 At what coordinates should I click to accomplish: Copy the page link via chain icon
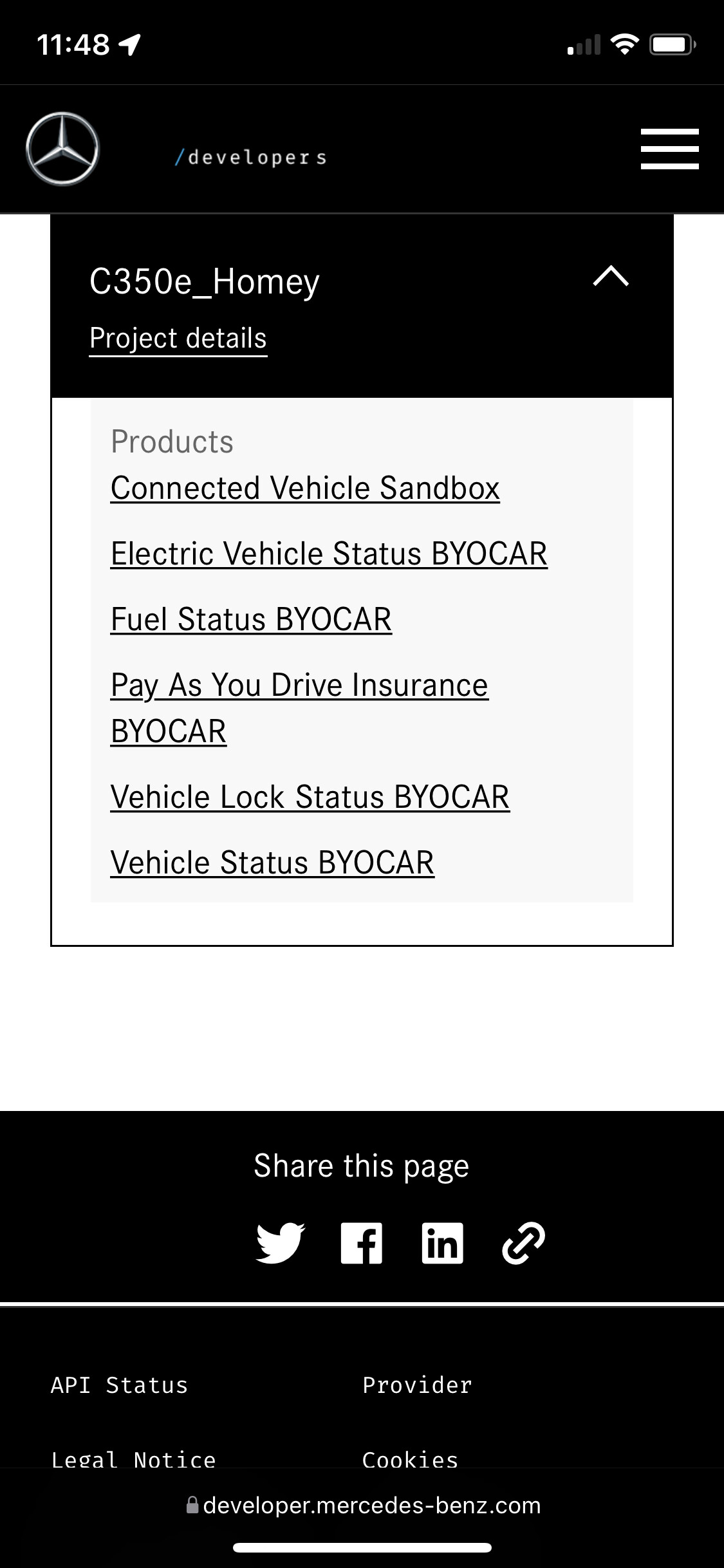click(x=523, y=1242)
